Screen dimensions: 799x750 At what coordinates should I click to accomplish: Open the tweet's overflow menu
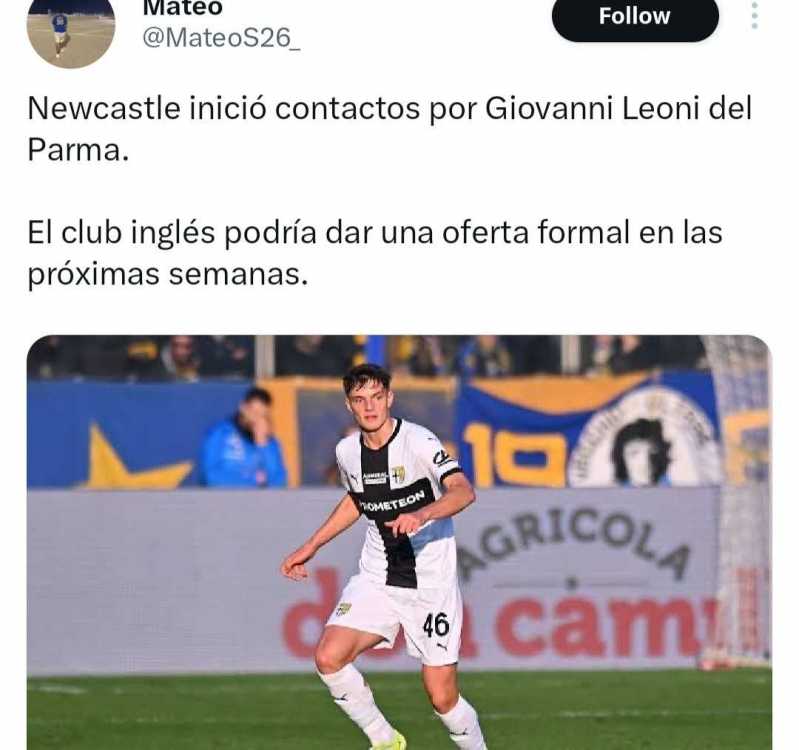[754, 14]
